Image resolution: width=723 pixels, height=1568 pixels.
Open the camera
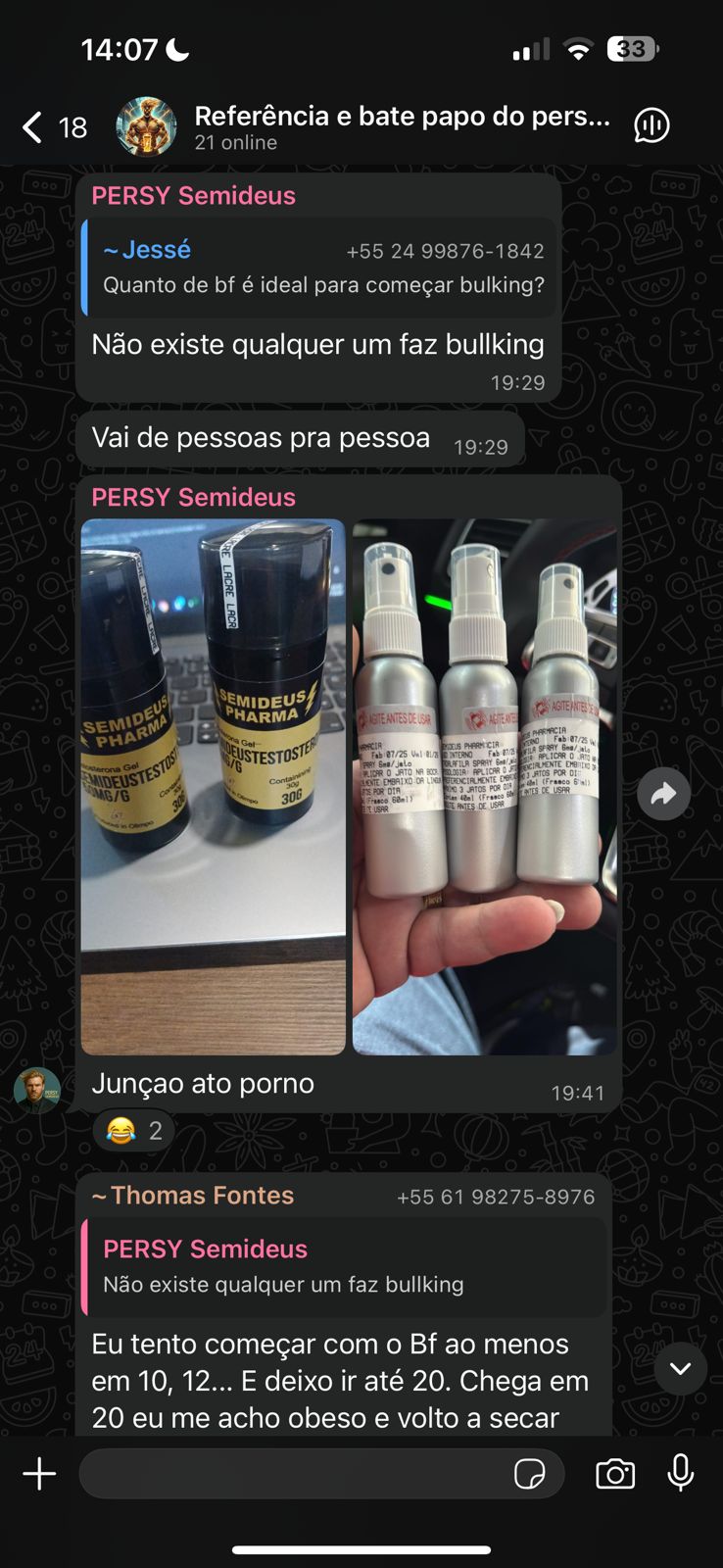click(x=615, y=1474)
